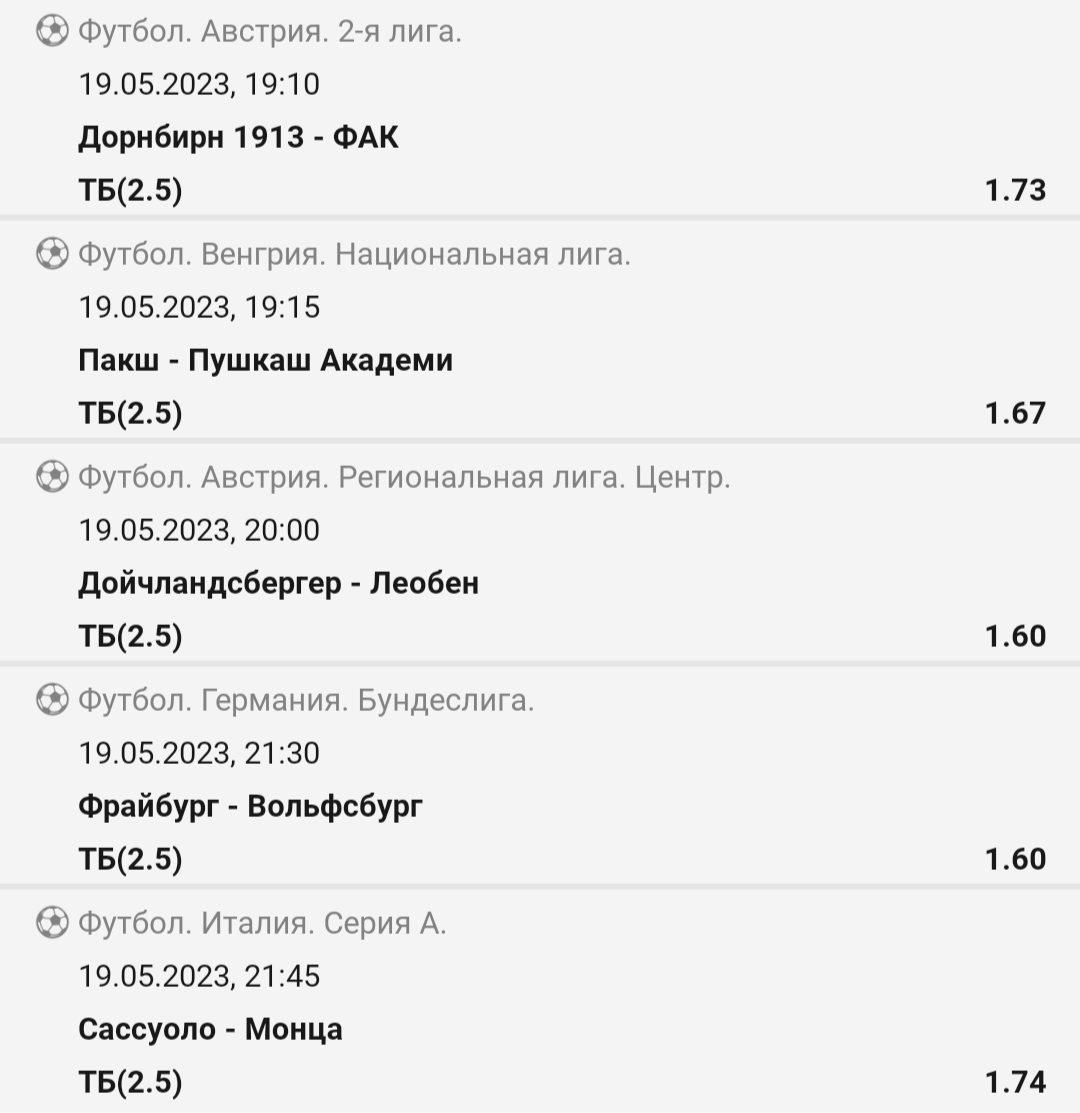View the Дойчландсбергер - Леобен event
Image resolution: width=1080 pixels, height=1113 pixels.
click(278, 583)
